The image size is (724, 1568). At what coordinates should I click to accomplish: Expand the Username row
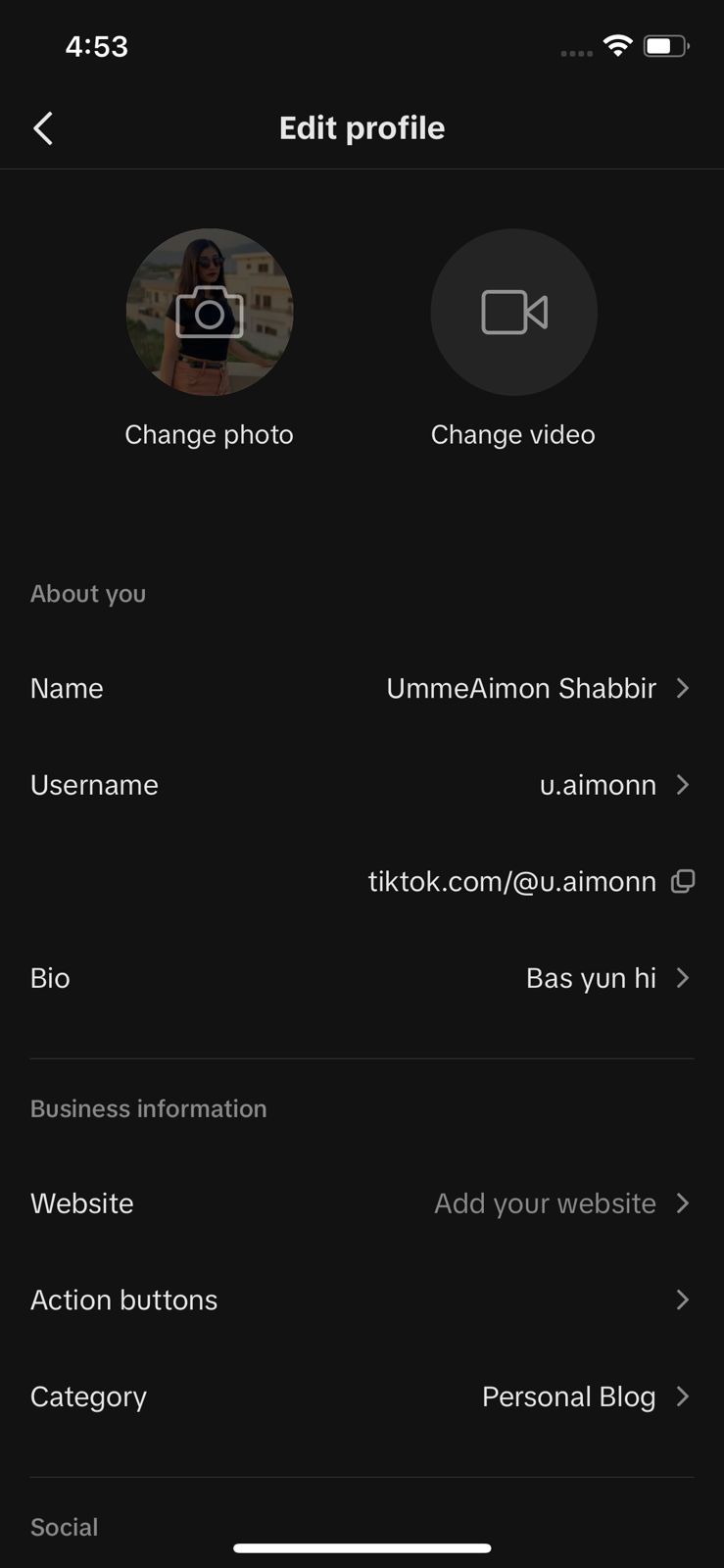coord(683,785)
